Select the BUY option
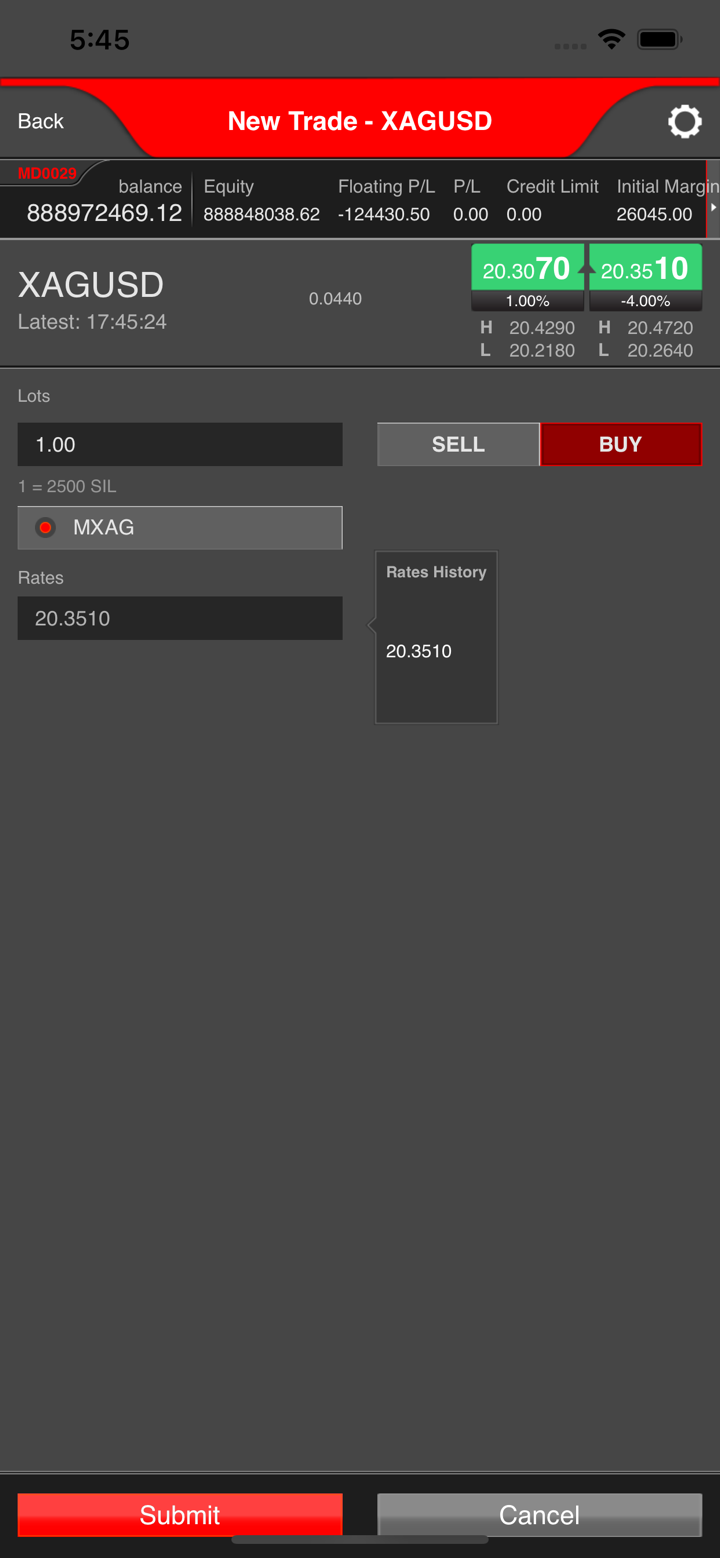The image size is (720, 1558). pyautogui.click(x=620, y=444)
